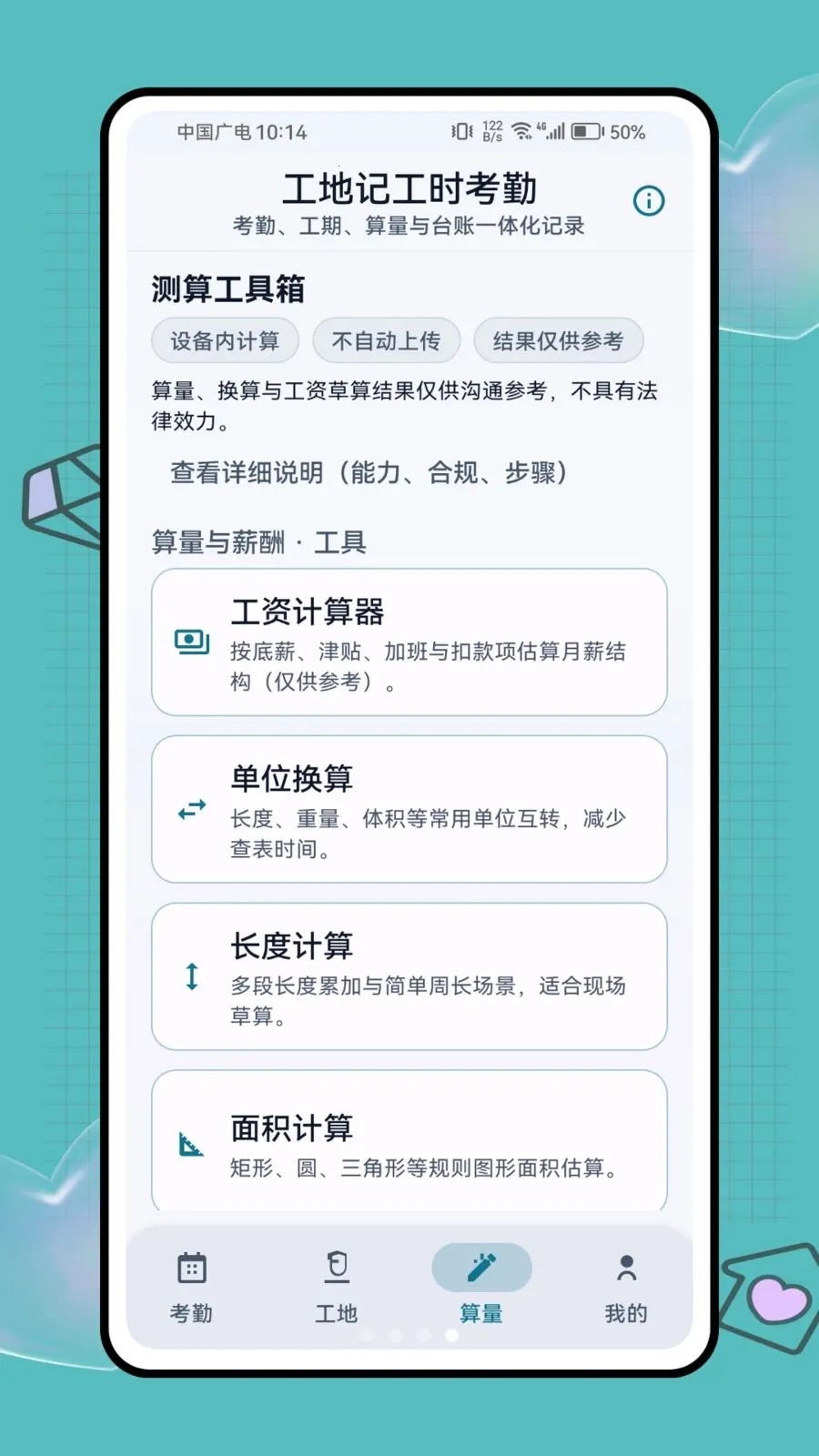Open the 单位换算 tool card
This screenshot has width=819, height=1456.
click(x=409, y=810)
